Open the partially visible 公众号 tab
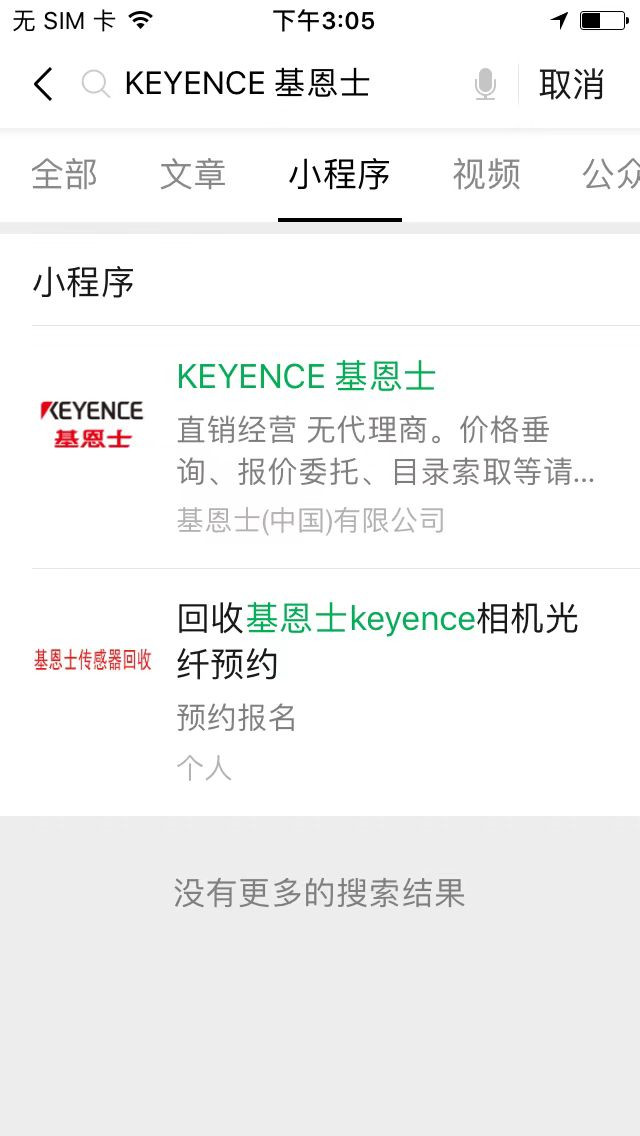The height and width of the screenshot is (1136, 640). point(611,175)
